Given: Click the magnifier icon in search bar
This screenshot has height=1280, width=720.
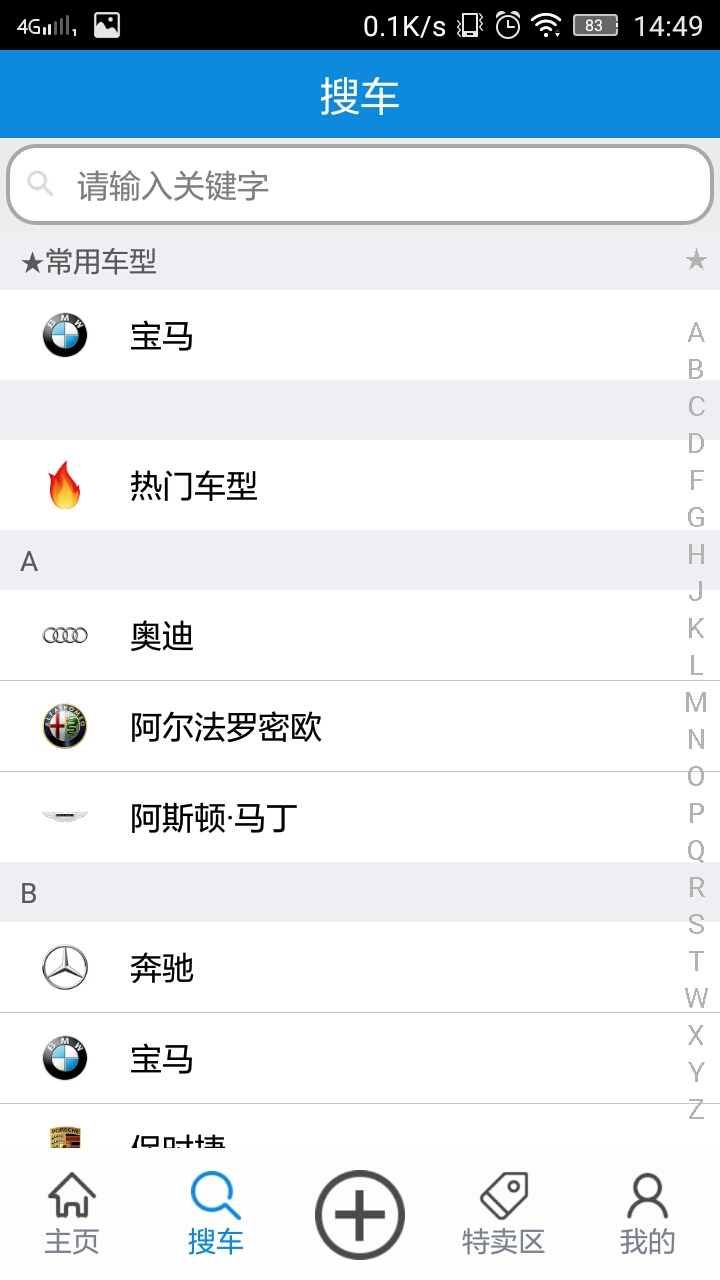Looking at the screenshot, I should coord(40,183).
